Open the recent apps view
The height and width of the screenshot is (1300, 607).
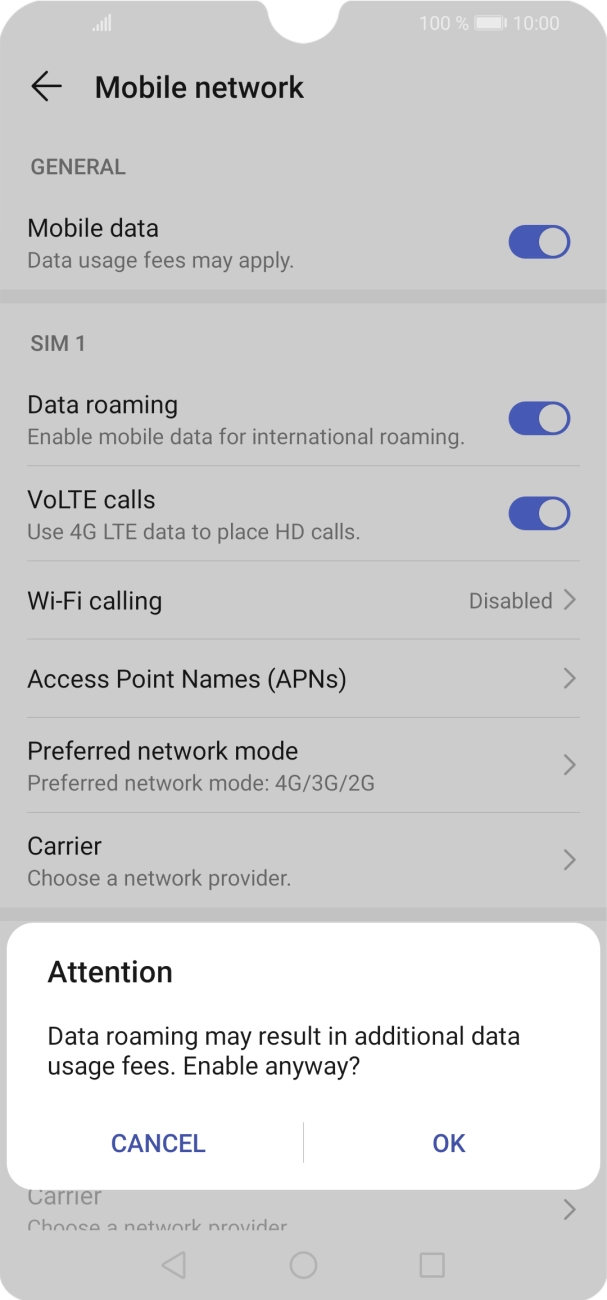tap(431, 1265)
